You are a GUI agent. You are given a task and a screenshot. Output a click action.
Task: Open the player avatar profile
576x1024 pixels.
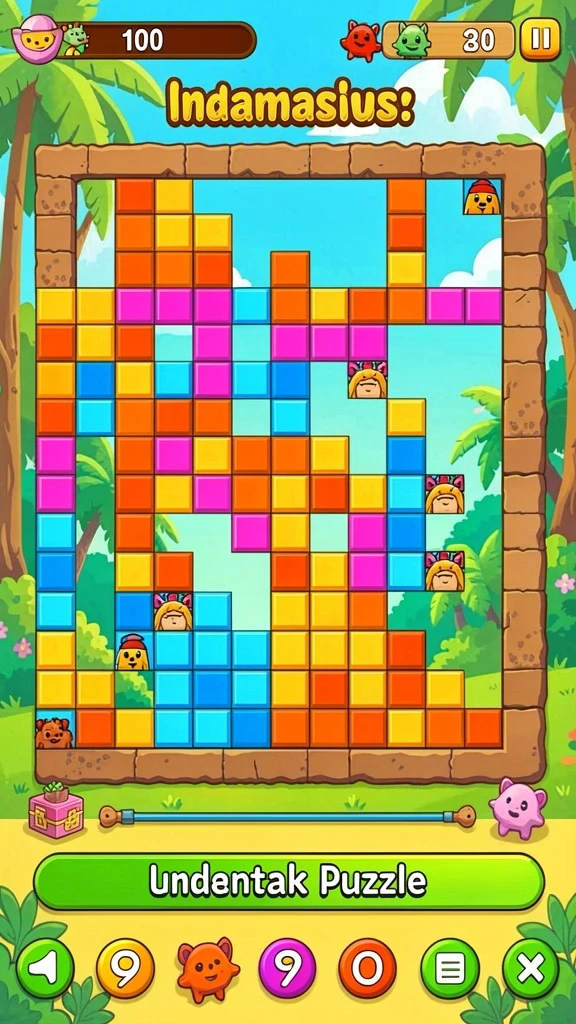[x=38, y=38]
